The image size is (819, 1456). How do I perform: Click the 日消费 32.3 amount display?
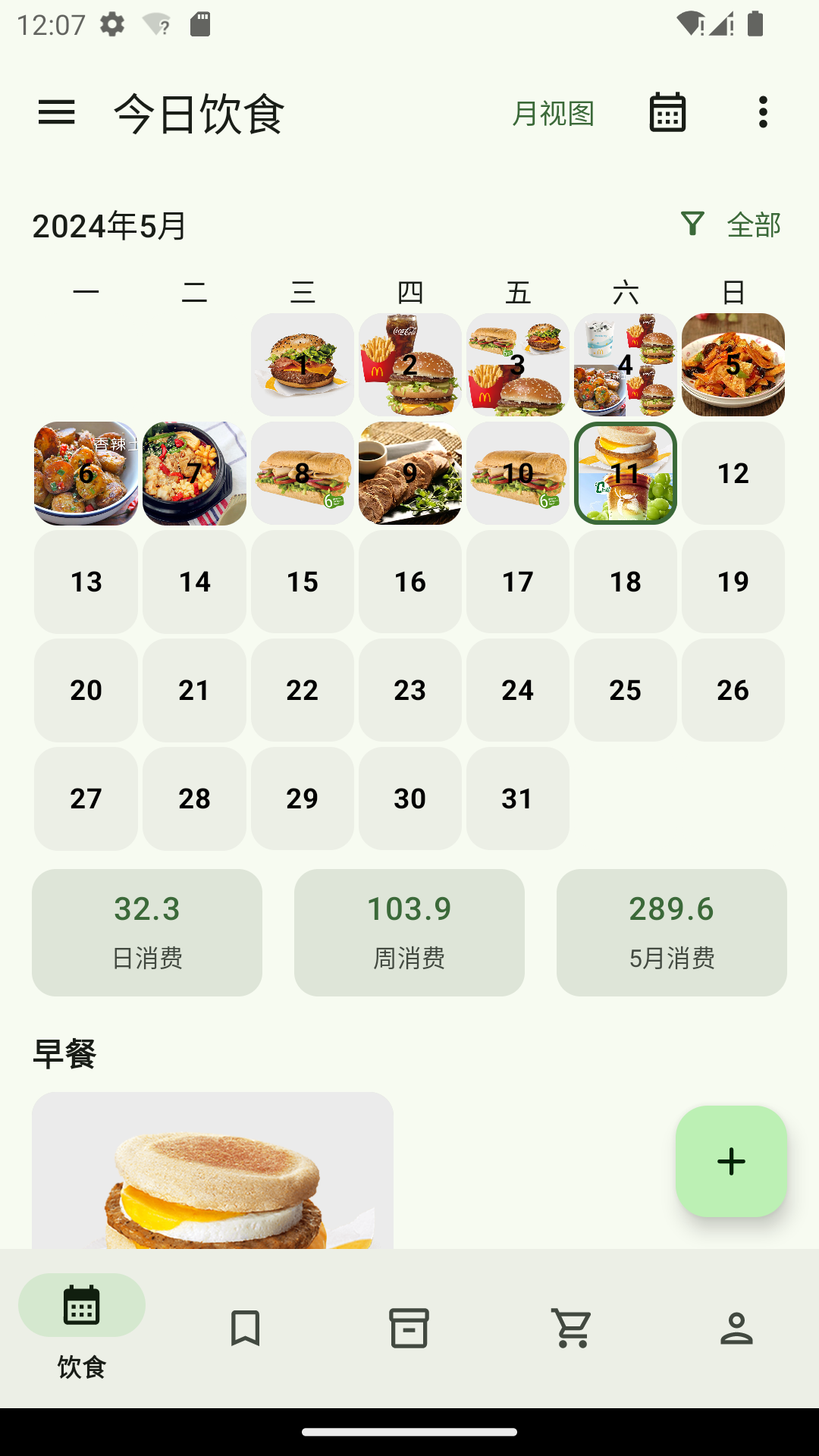[149, 932]
